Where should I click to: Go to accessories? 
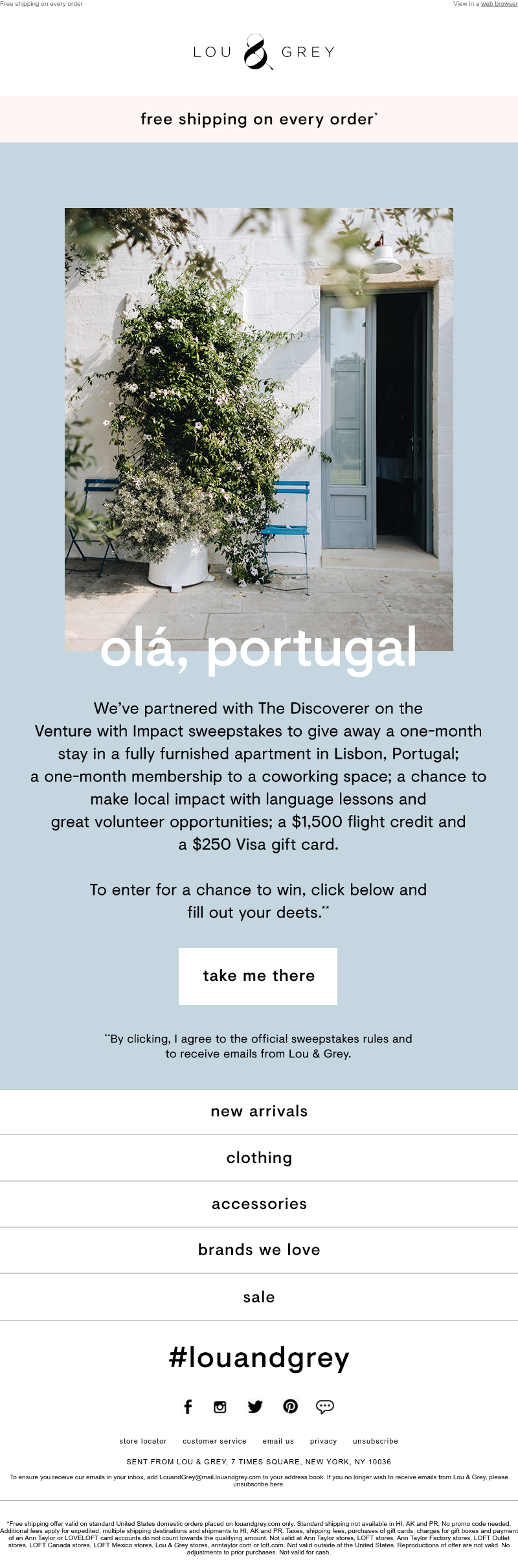coord(259,1204)
